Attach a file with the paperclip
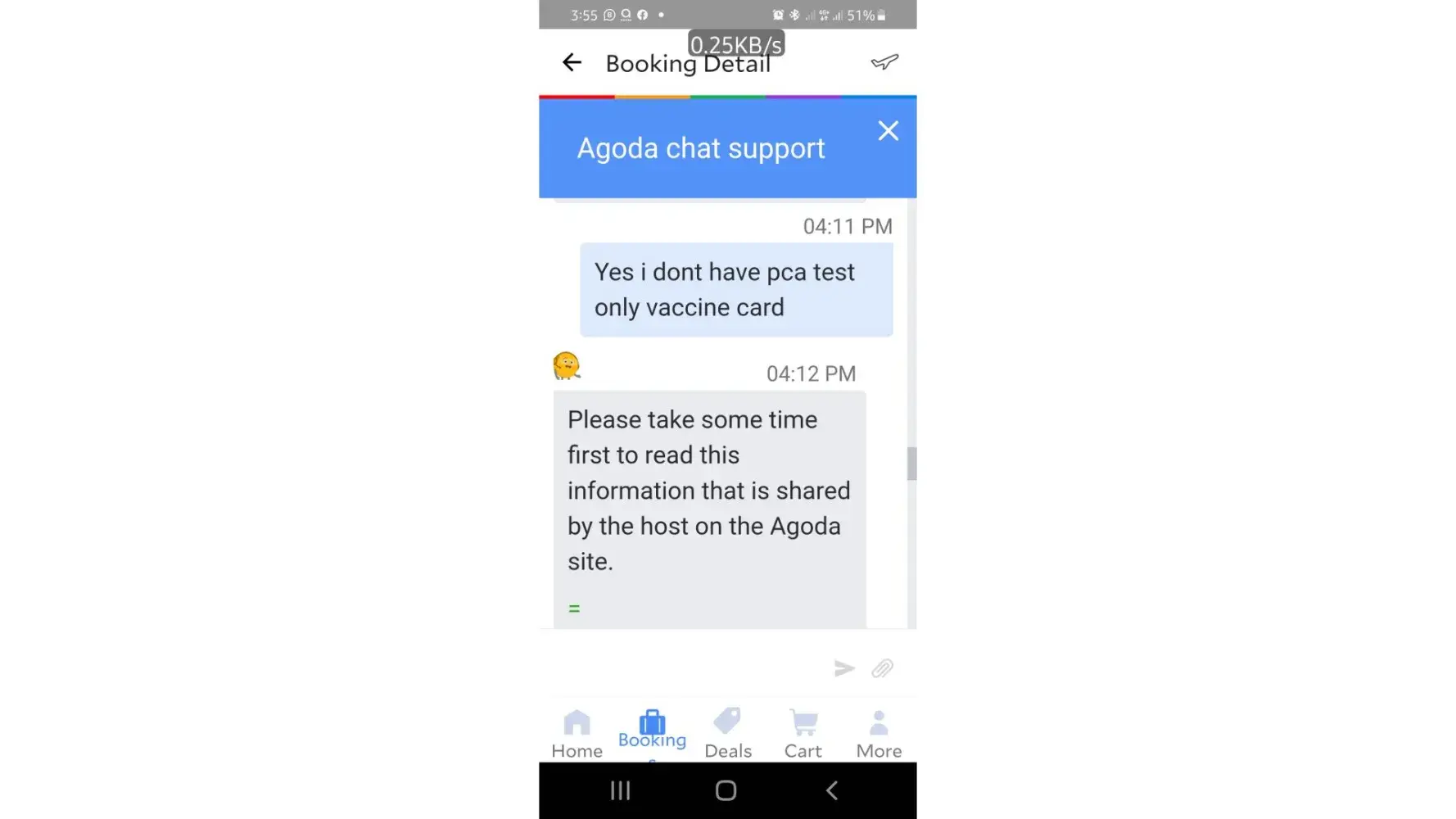The height and width of the screenshot is (819, 1456). tap(882, 668)
